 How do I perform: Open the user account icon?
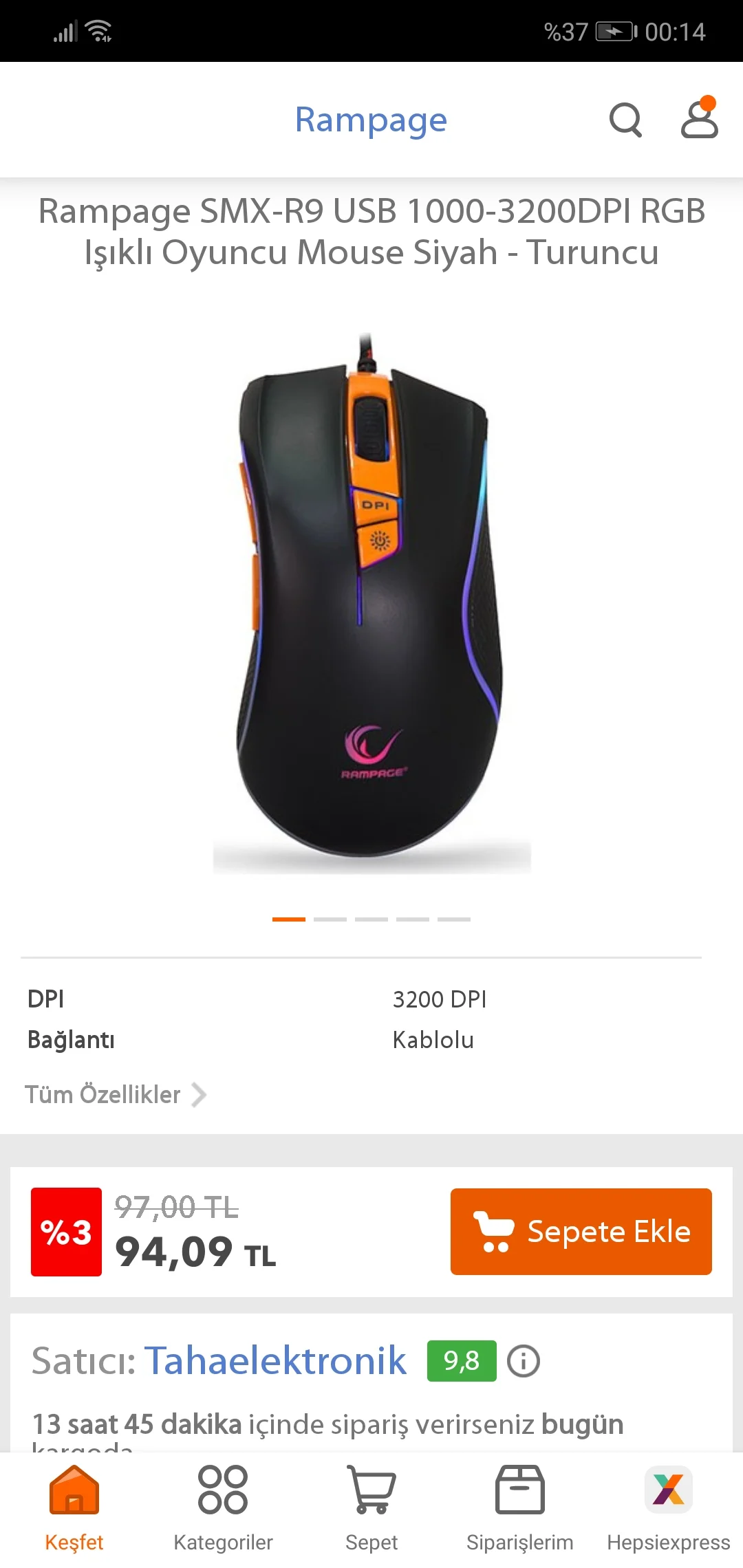click(x=699, y=119)
